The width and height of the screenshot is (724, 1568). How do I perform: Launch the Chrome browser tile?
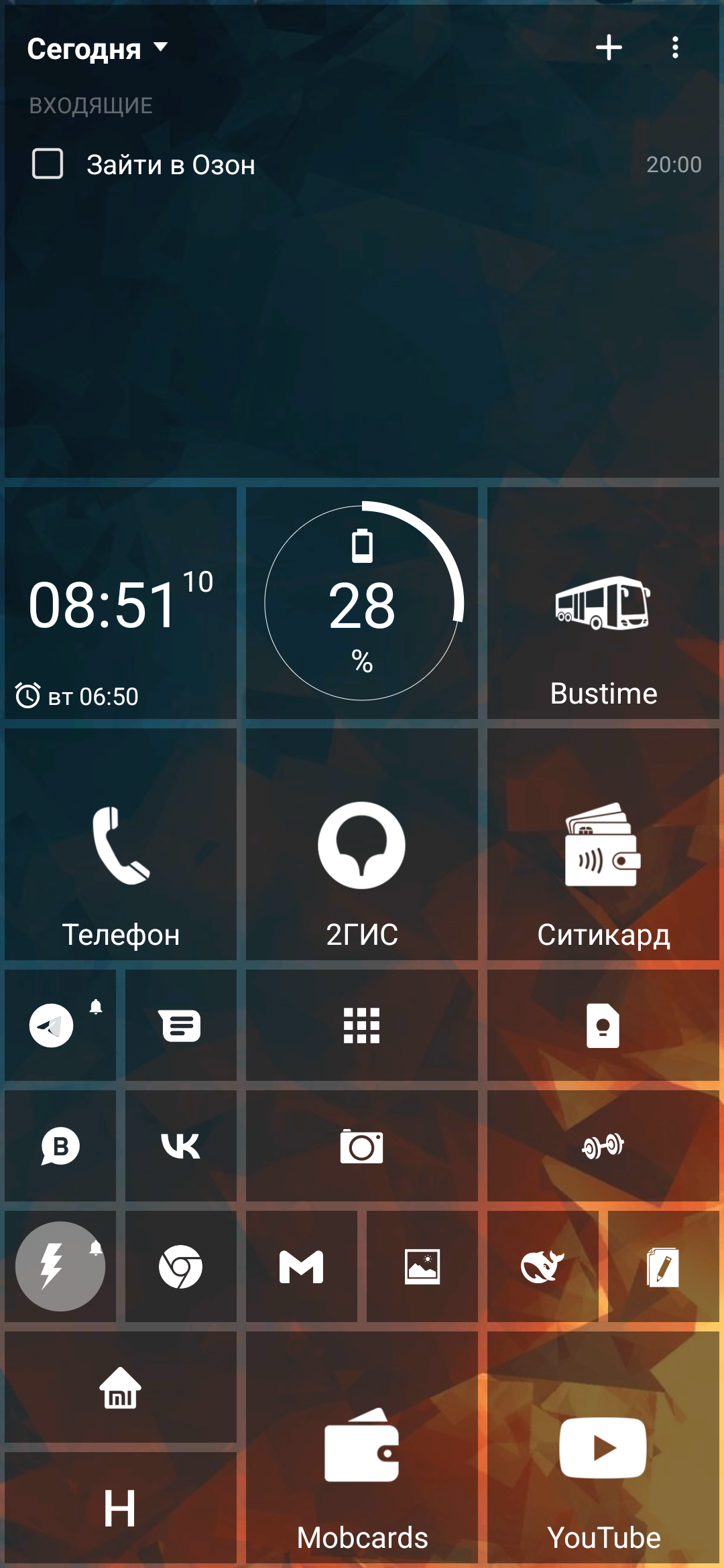tap(180, 1266)
